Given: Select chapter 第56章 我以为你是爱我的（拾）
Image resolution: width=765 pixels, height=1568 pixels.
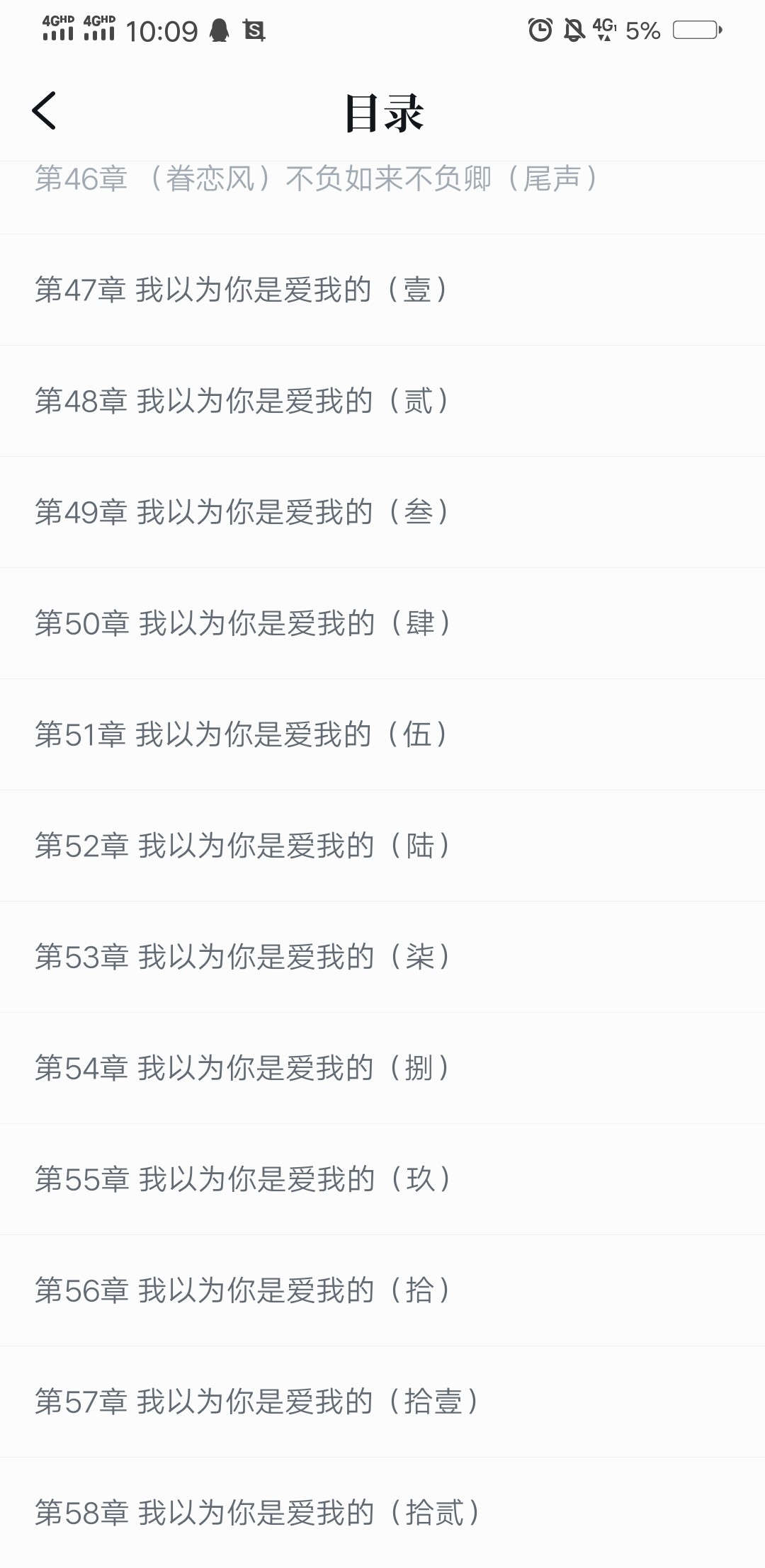Looking at the screenshot, I should pyautogui.click(x=382, y=1290).
